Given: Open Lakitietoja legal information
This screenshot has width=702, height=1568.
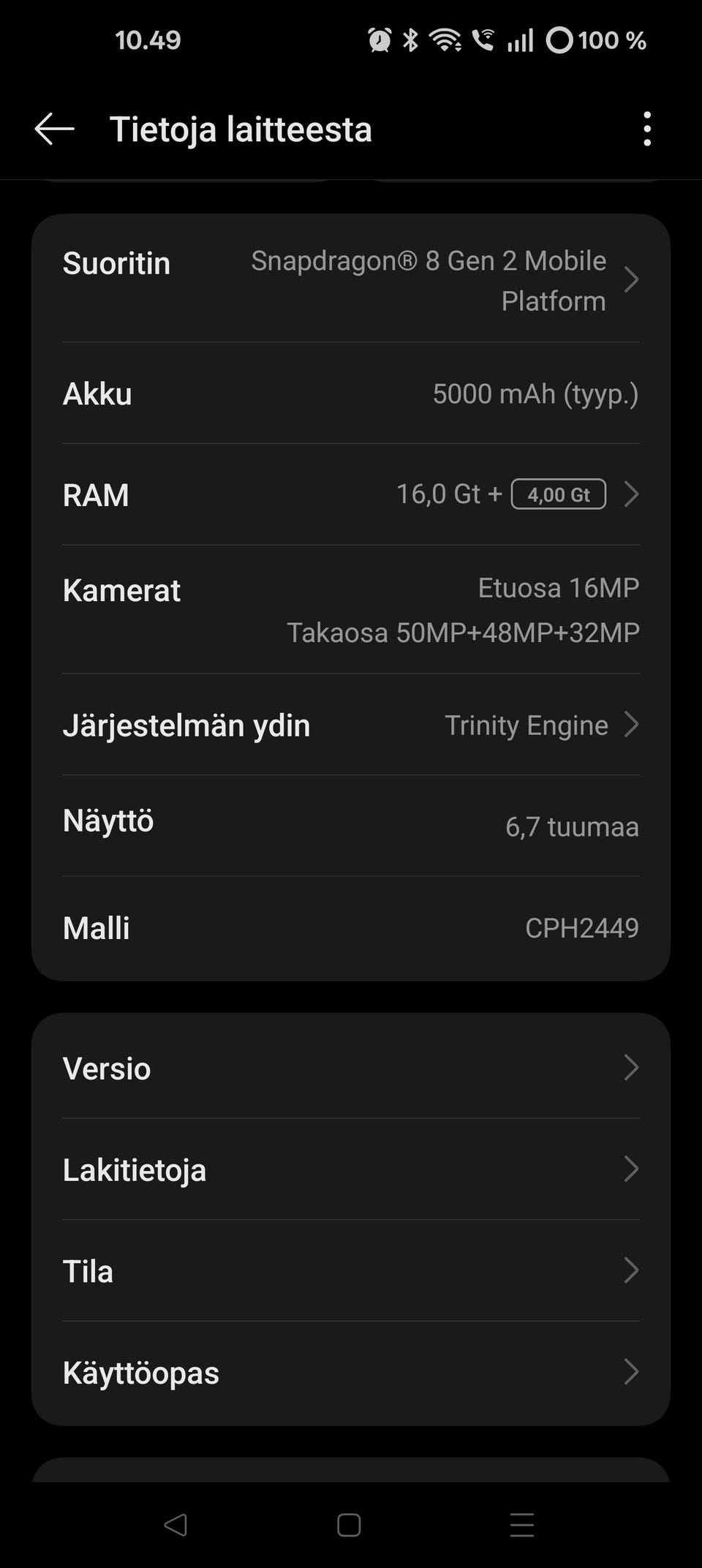Looking at the screenshot, I should click(351, 1169).
